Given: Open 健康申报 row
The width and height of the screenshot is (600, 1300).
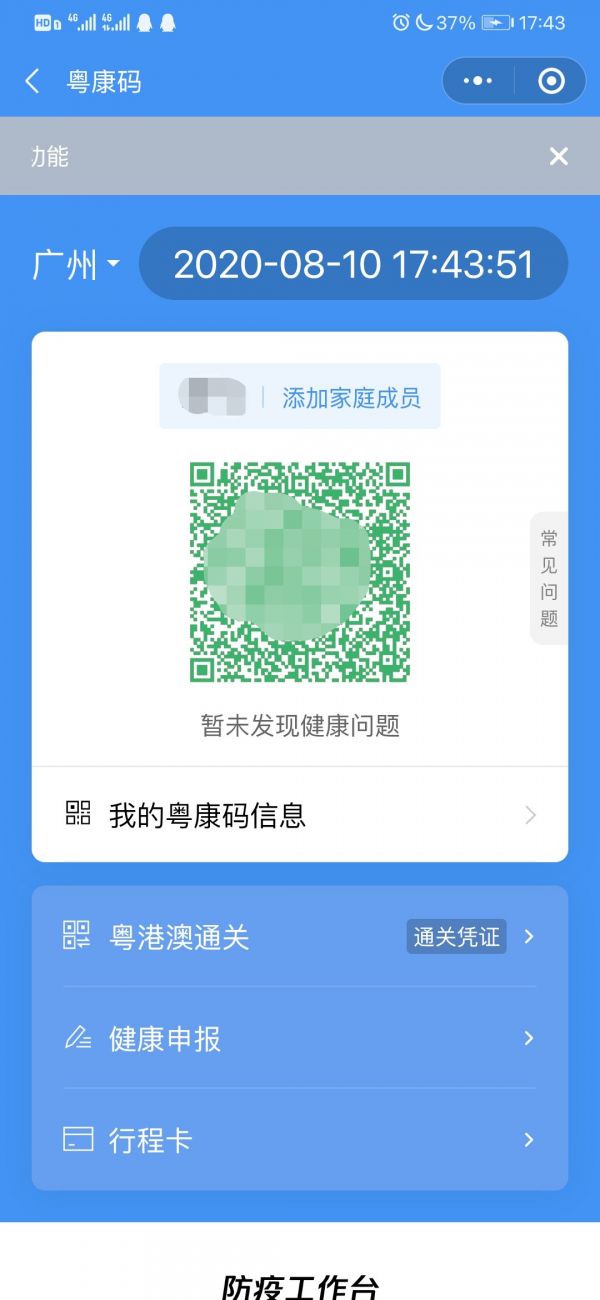Looking at the screenshot, I should pyautogui.click(x=300, y=1039).
